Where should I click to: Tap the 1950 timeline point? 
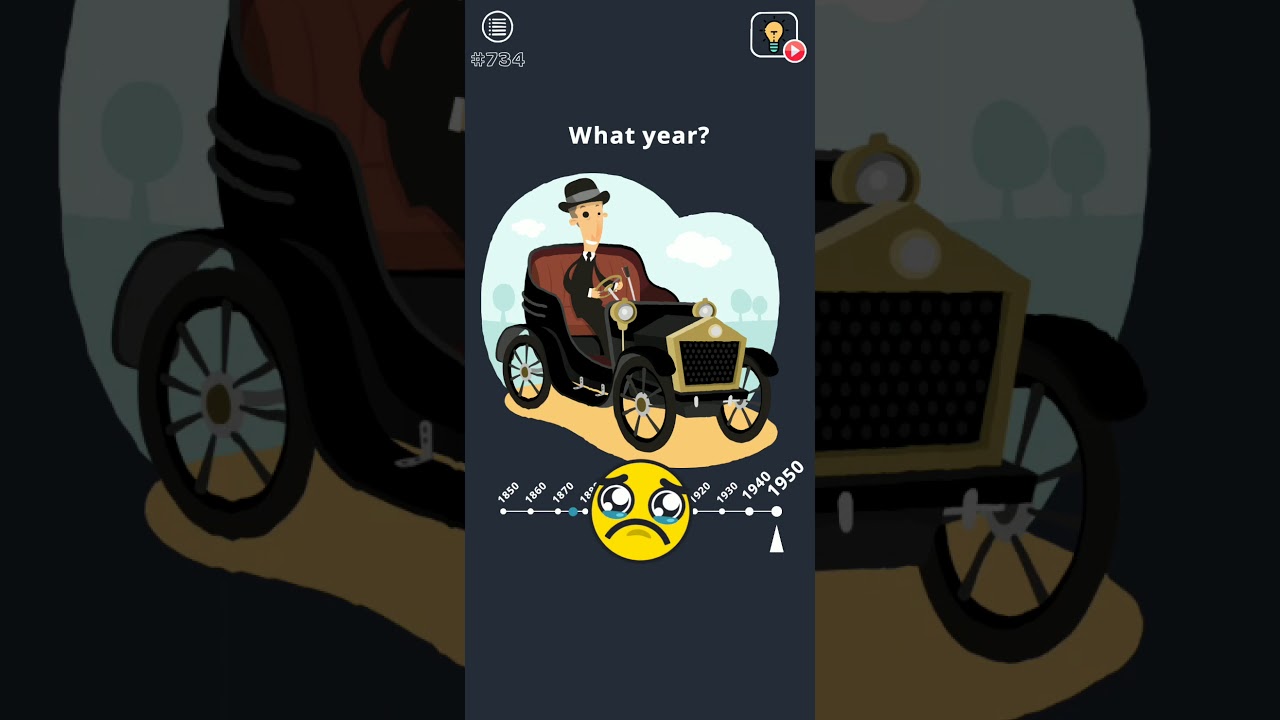[x=776, y=511]
